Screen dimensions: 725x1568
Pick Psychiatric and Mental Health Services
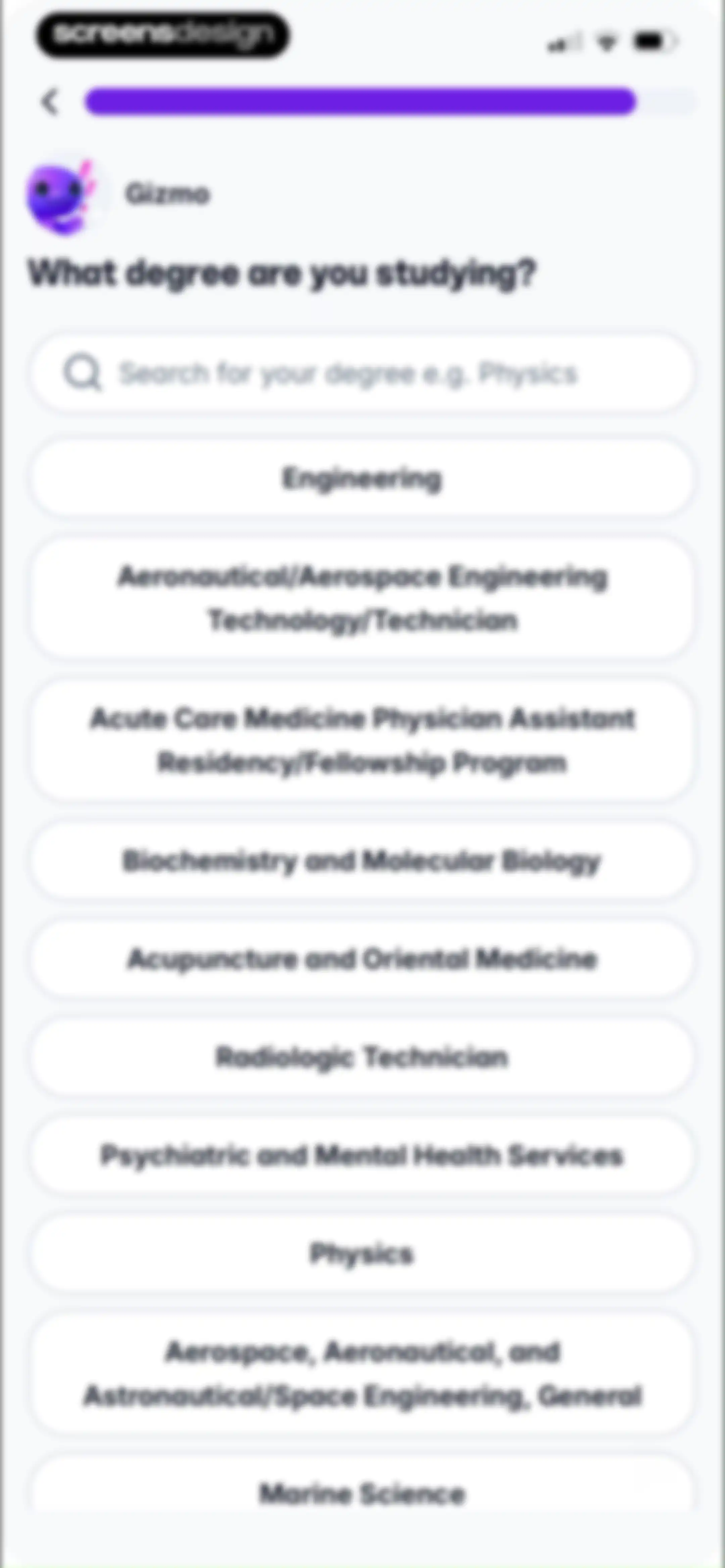[361, 1155]
